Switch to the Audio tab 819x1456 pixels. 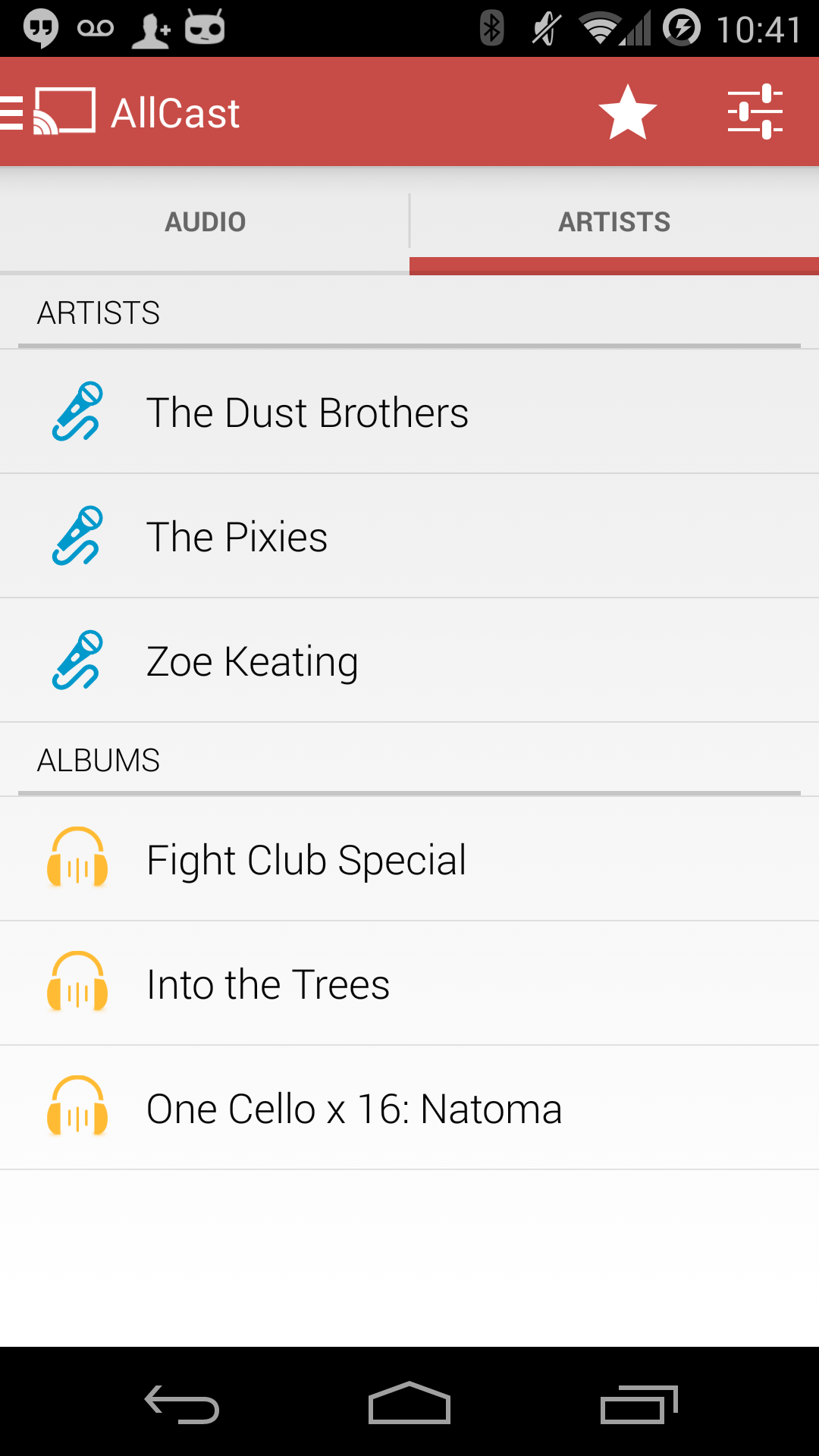coord(205,221)
